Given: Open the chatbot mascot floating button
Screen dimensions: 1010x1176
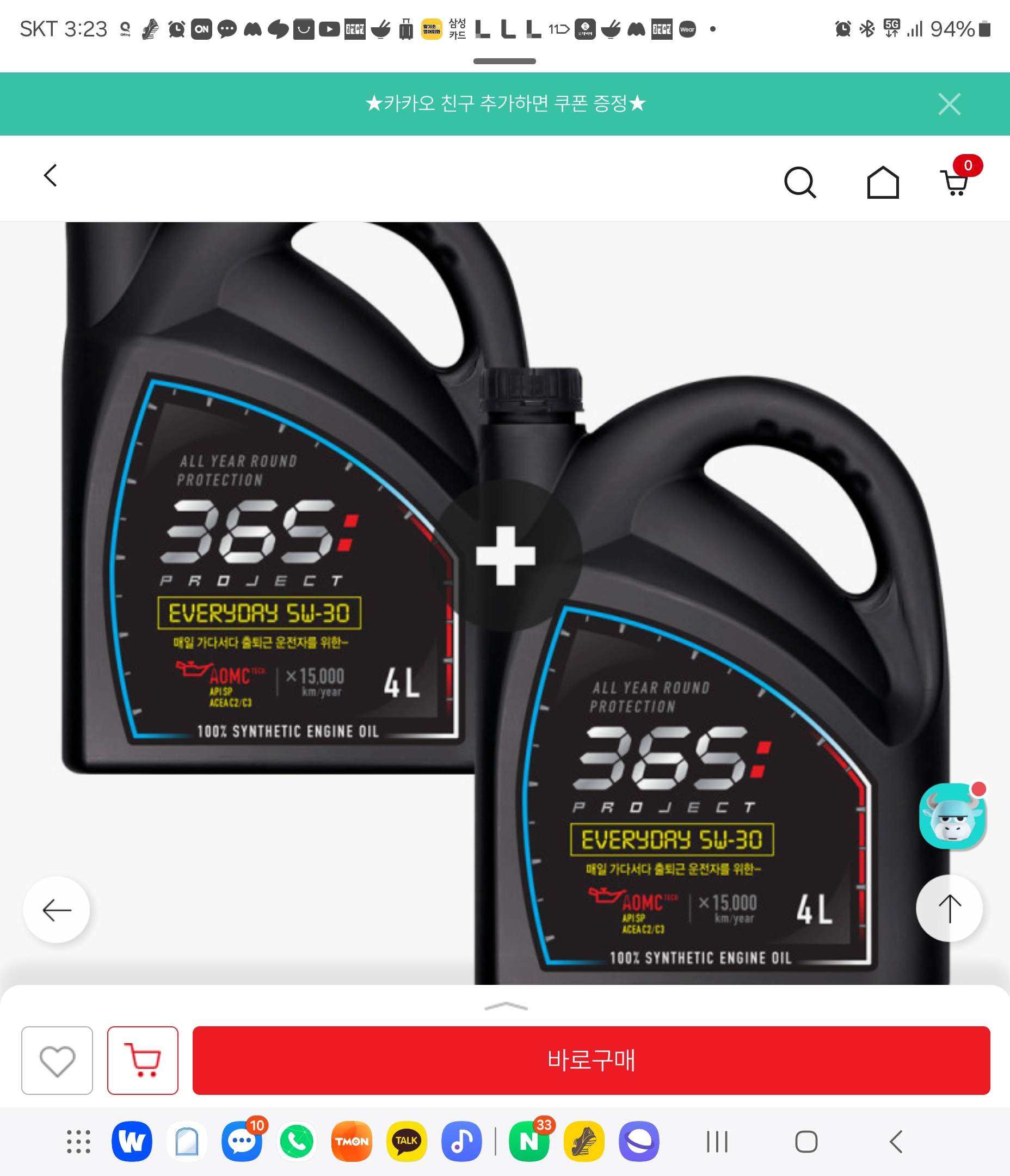Looking at the screenshot, I should click(x=952, y=817).
